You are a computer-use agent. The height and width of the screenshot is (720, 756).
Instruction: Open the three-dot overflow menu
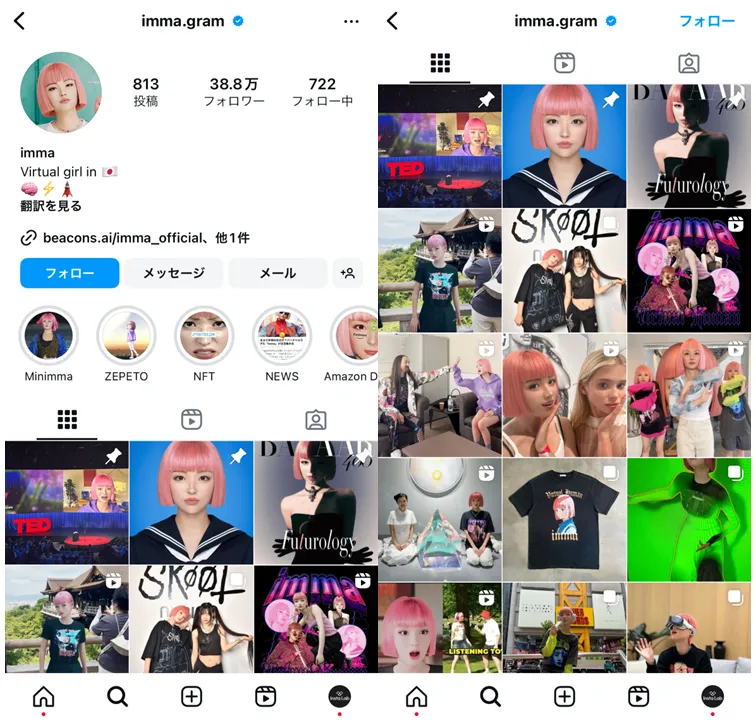pos(351,21)
